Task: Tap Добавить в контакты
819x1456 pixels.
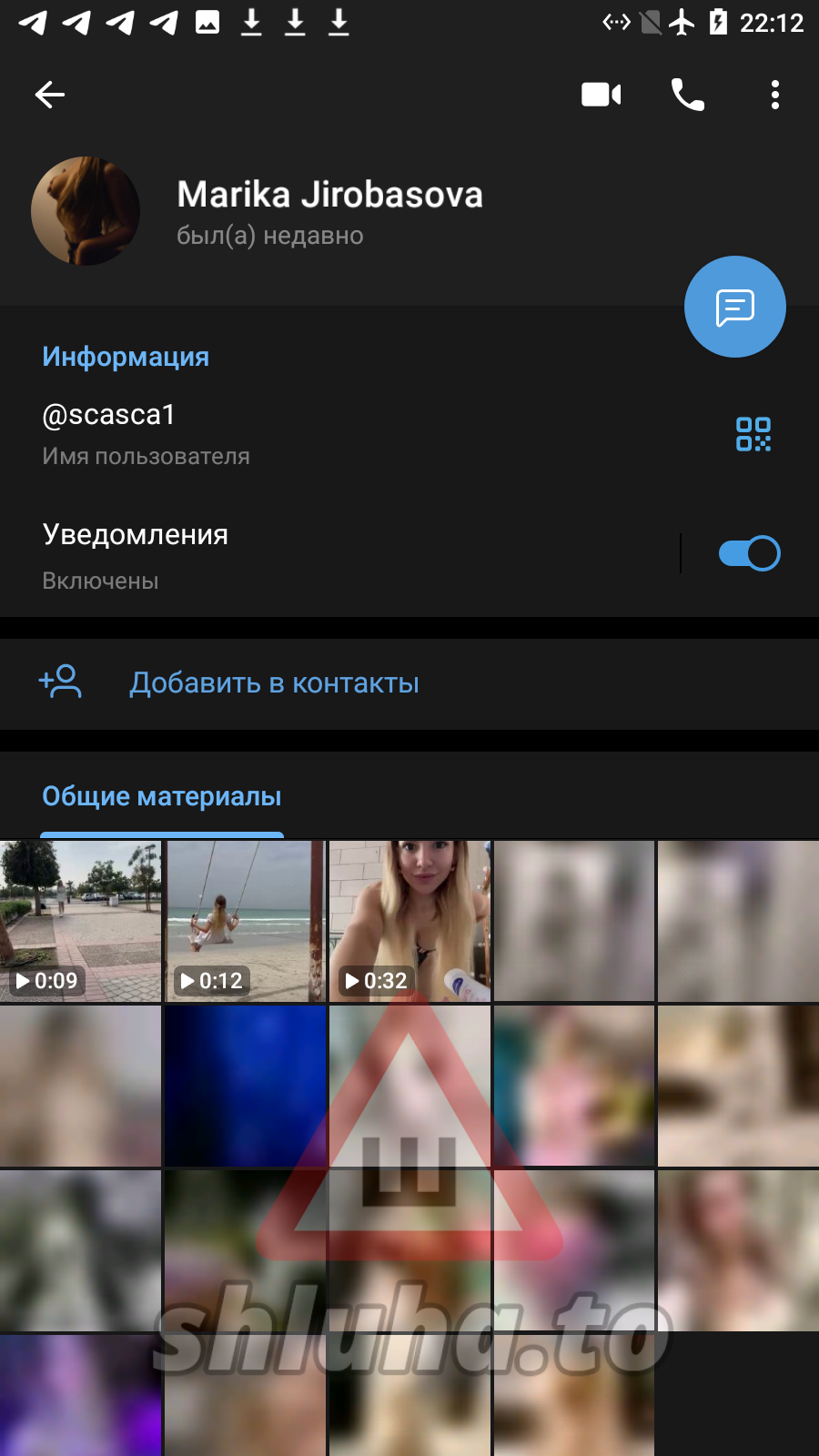Action: 273,683
